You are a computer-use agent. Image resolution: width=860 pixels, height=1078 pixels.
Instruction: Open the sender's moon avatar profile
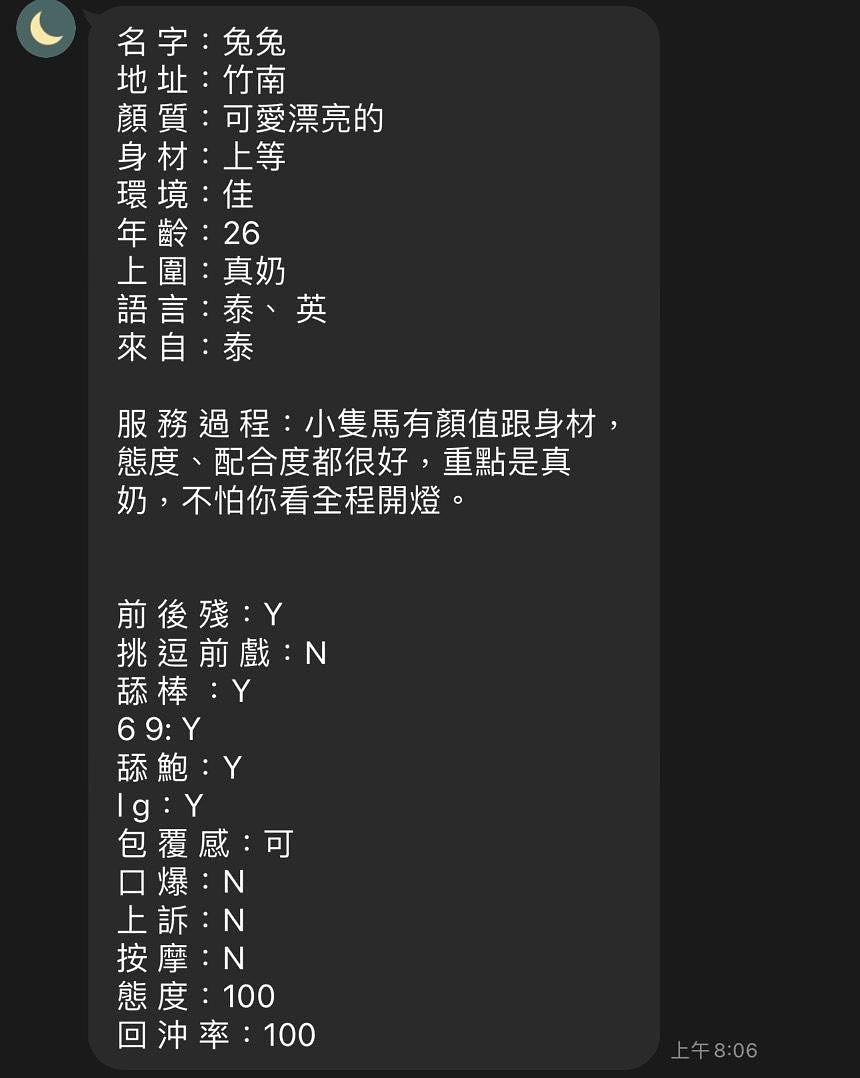point(46,29)
